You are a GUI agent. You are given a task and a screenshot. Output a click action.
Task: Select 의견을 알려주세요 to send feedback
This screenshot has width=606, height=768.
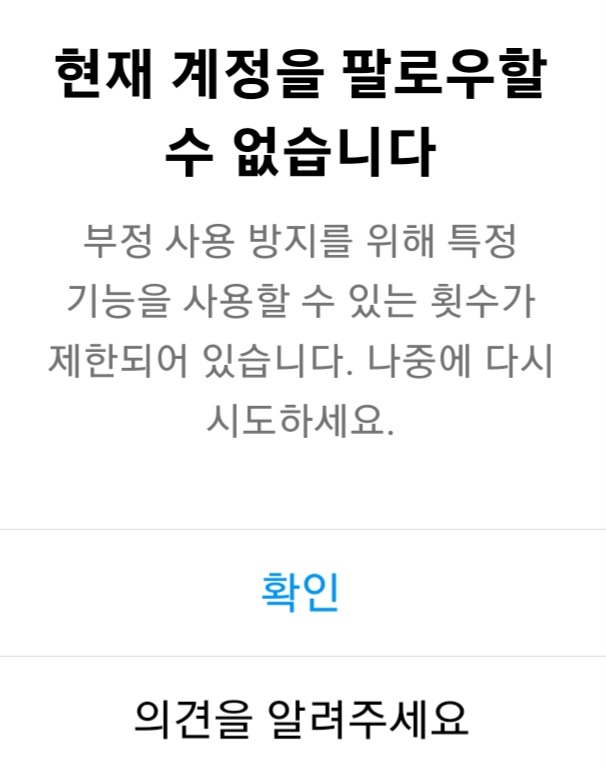coord(301,716)
